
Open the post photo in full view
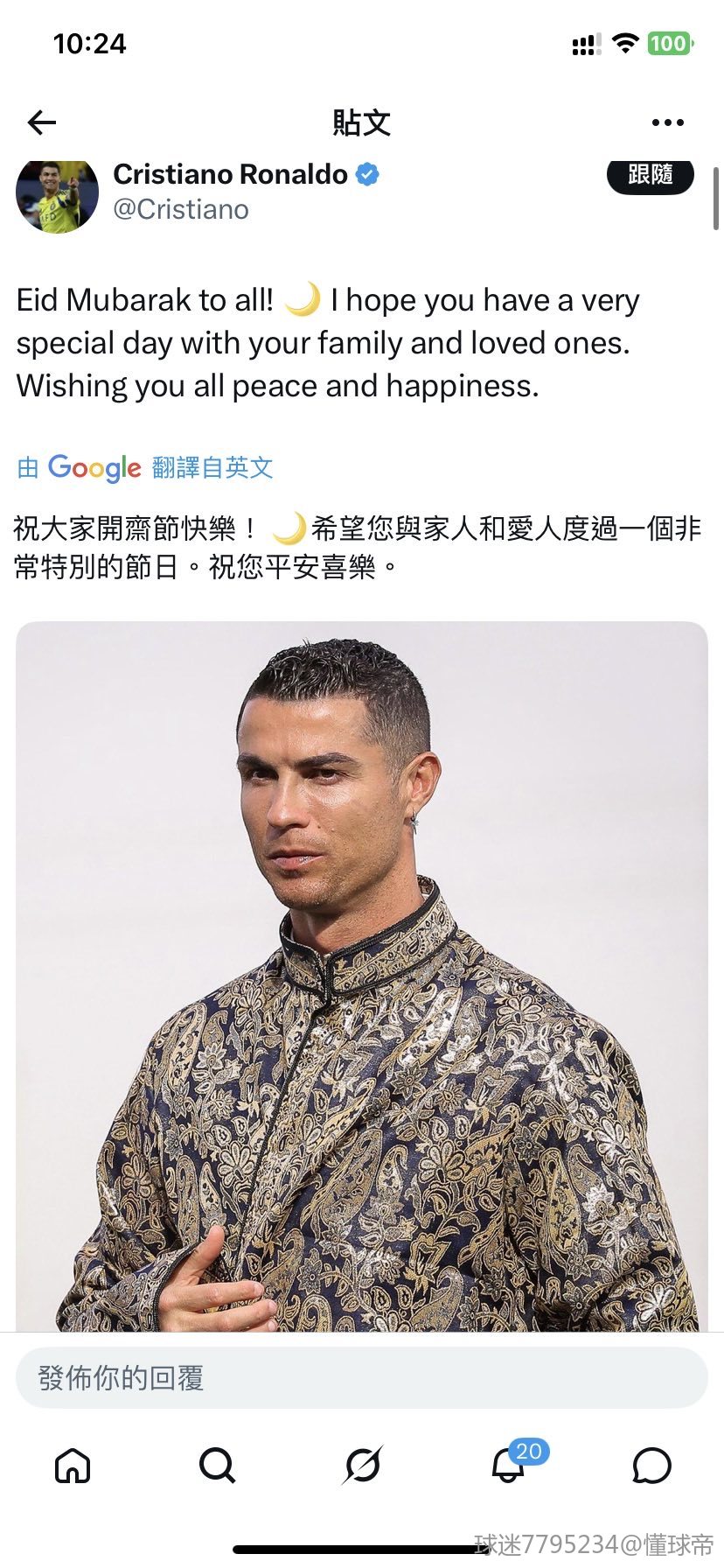(362, 976)
